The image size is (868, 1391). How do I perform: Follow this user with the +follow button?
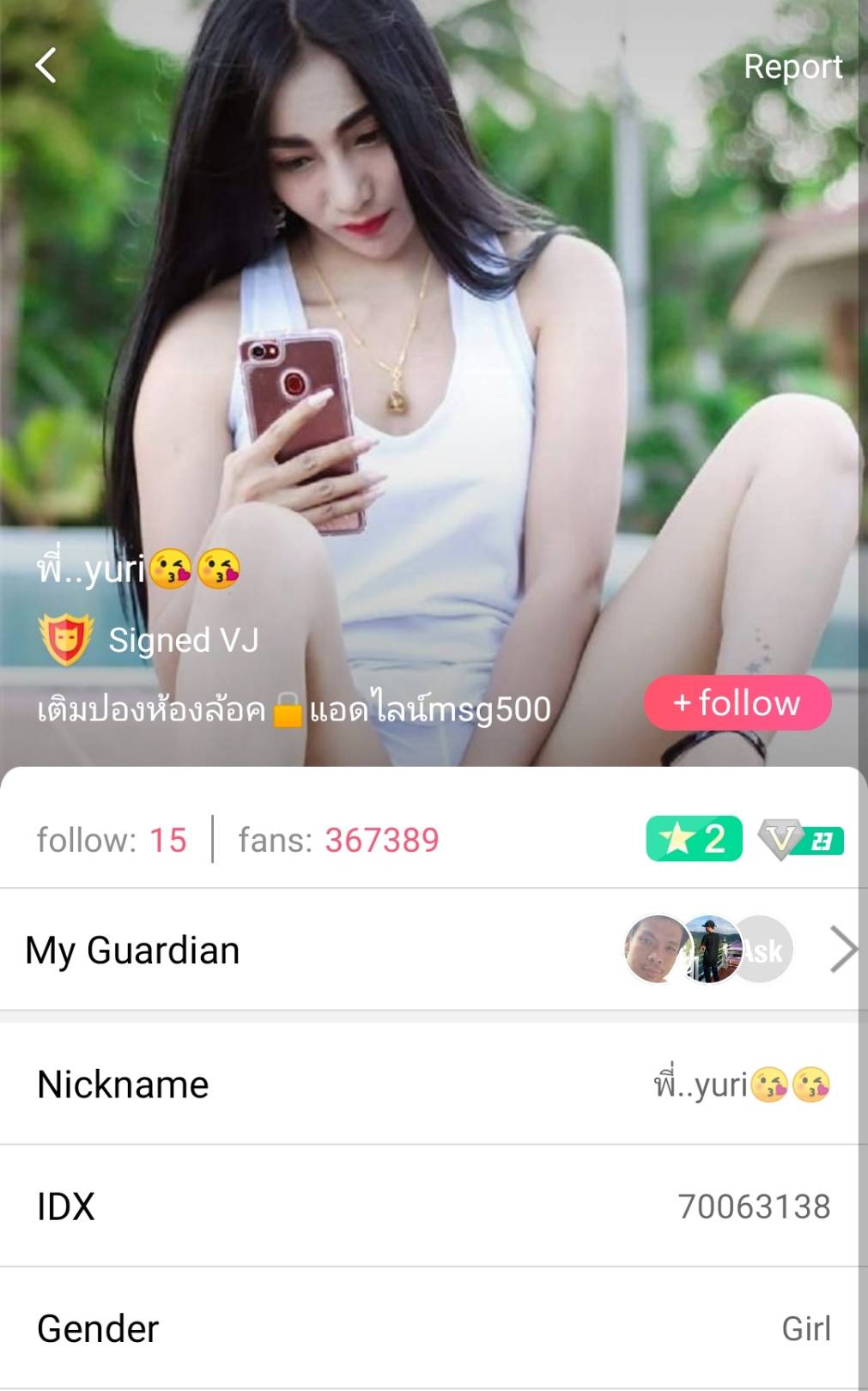point(737,703)
